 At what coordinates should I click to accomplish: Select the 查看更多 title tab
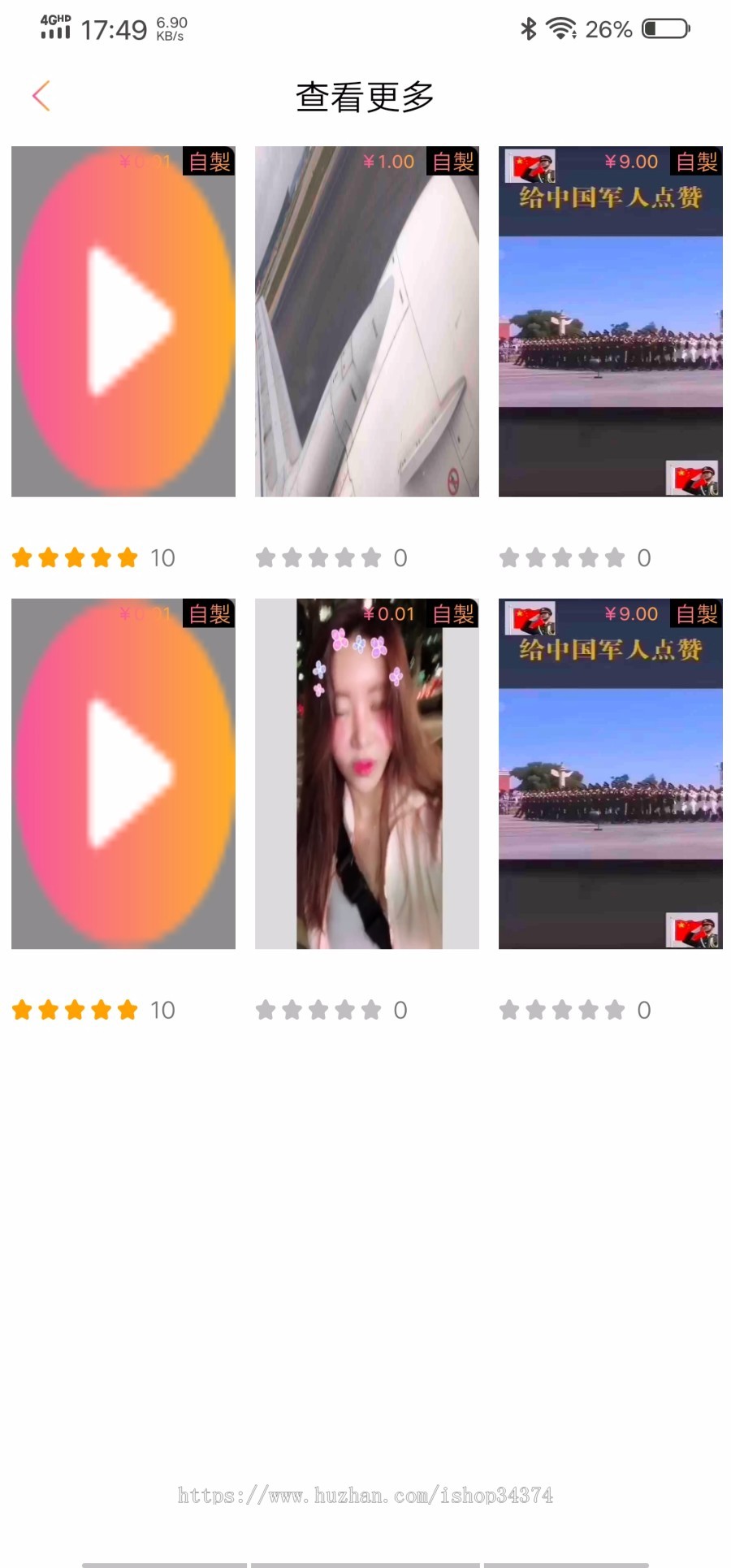[365, 95]
